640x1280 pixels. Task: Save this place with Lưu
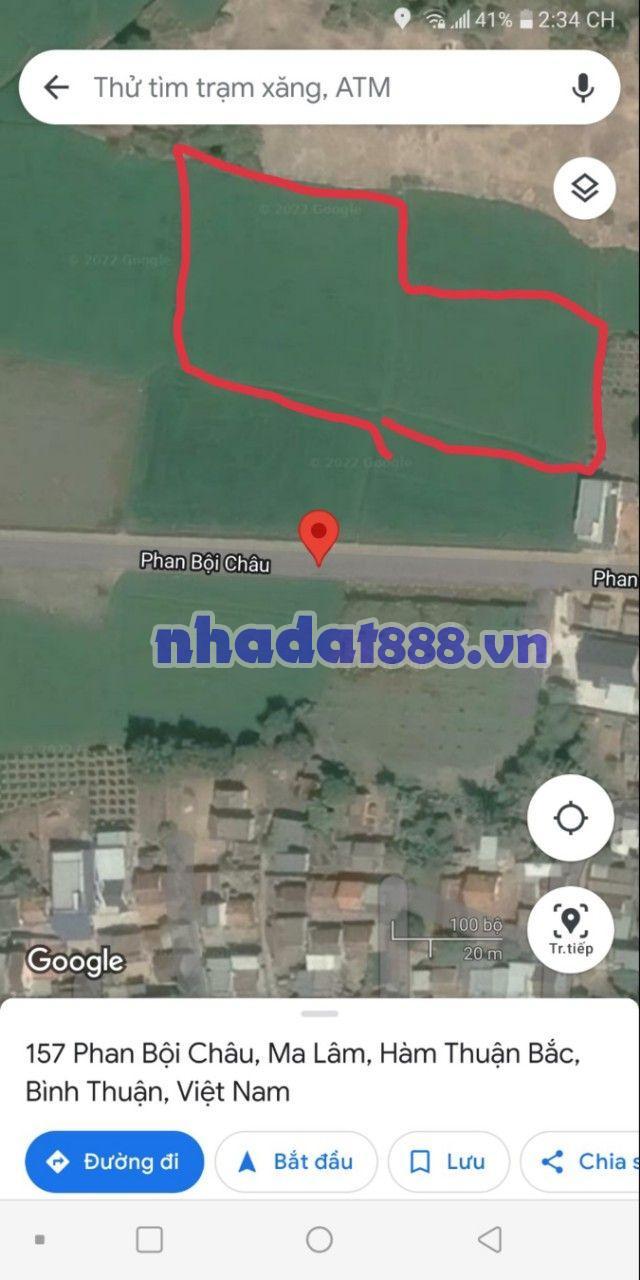pyautogui.click(x=448, y=1162)
